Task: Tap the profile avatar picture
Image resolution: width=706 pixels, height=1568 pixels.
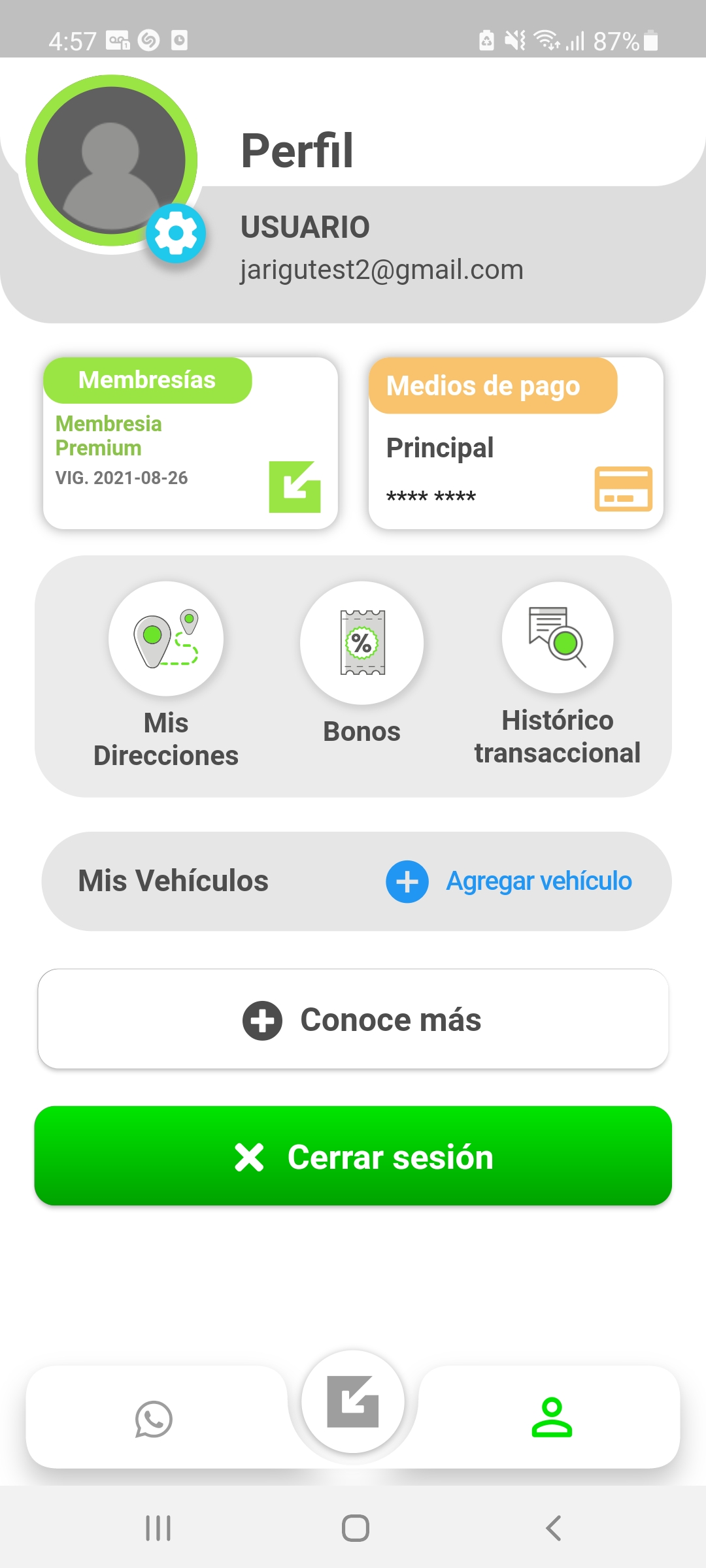Action: 112,160
